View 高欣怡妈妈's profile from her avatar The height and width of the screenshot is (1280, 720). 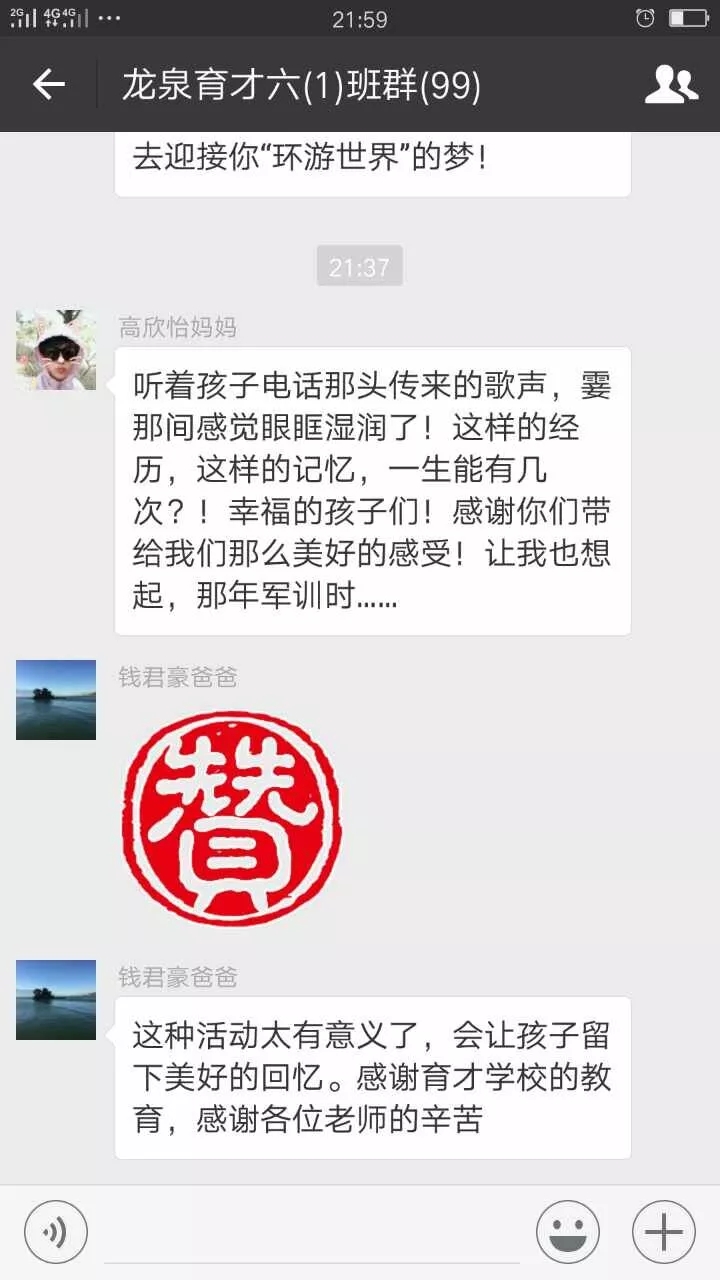click(56, 350)
